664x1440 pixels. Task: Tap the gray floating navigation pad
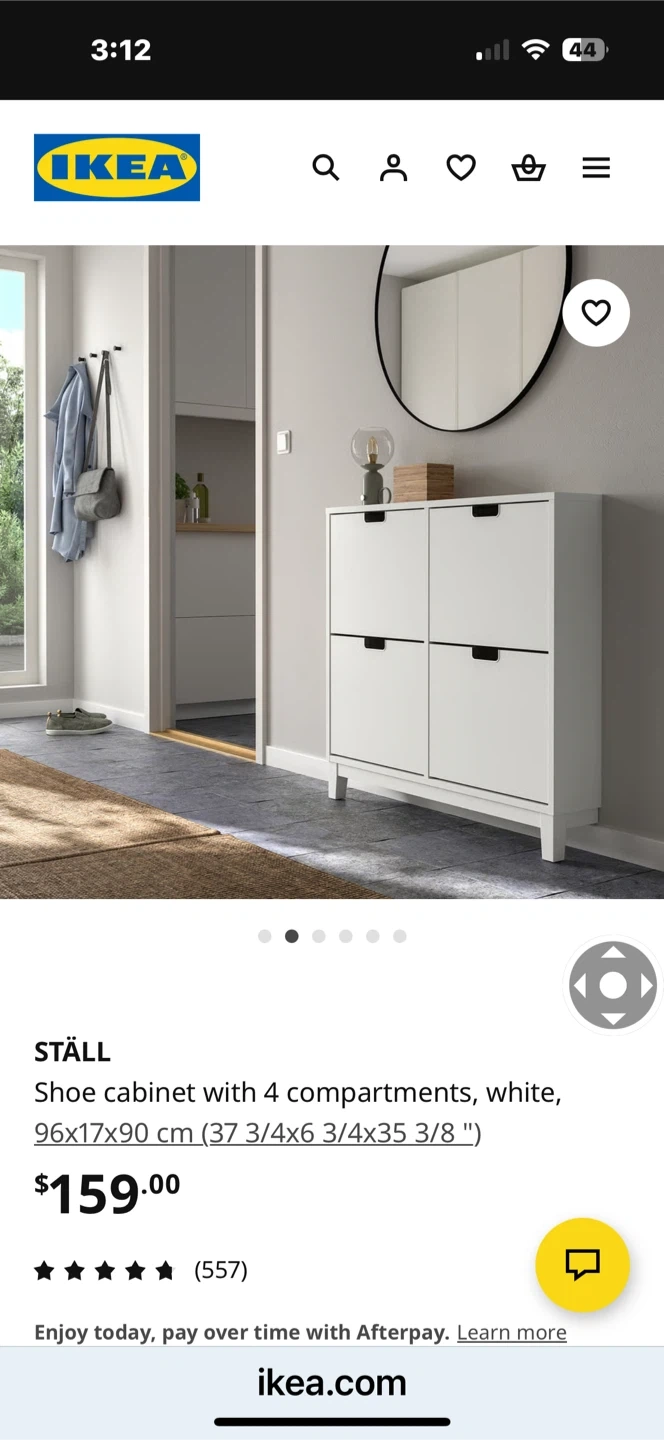point(613,986)
